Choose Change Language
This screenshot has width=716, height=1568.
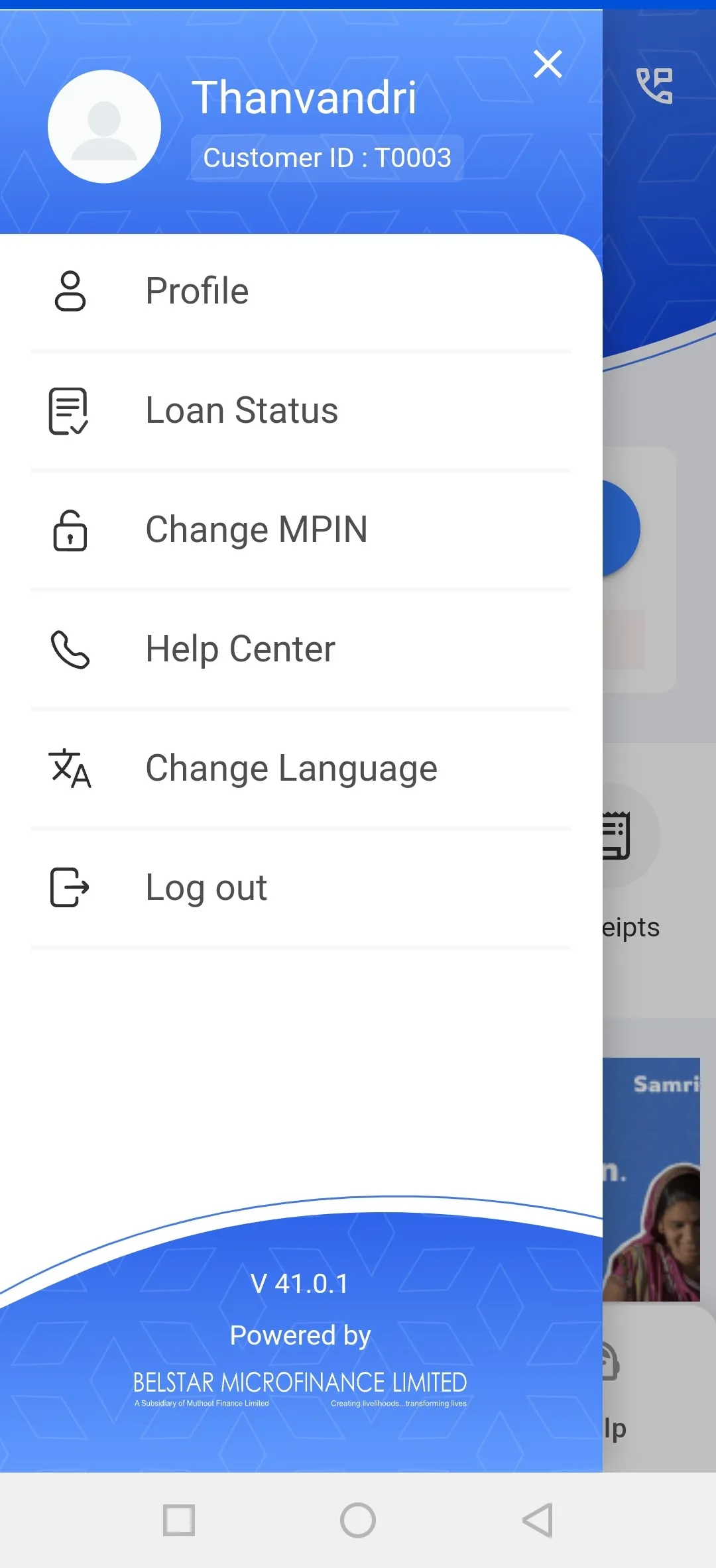click(x=291, y=768)
